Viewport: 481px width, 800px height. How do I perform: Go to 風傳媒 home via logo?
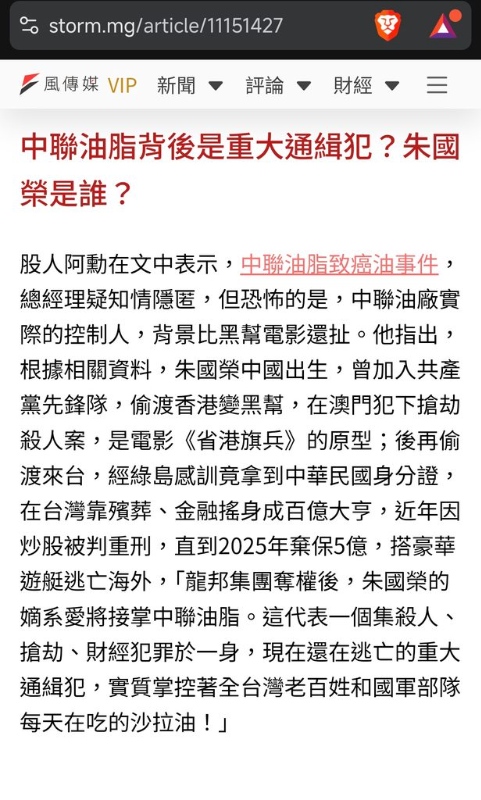[59, 84]
